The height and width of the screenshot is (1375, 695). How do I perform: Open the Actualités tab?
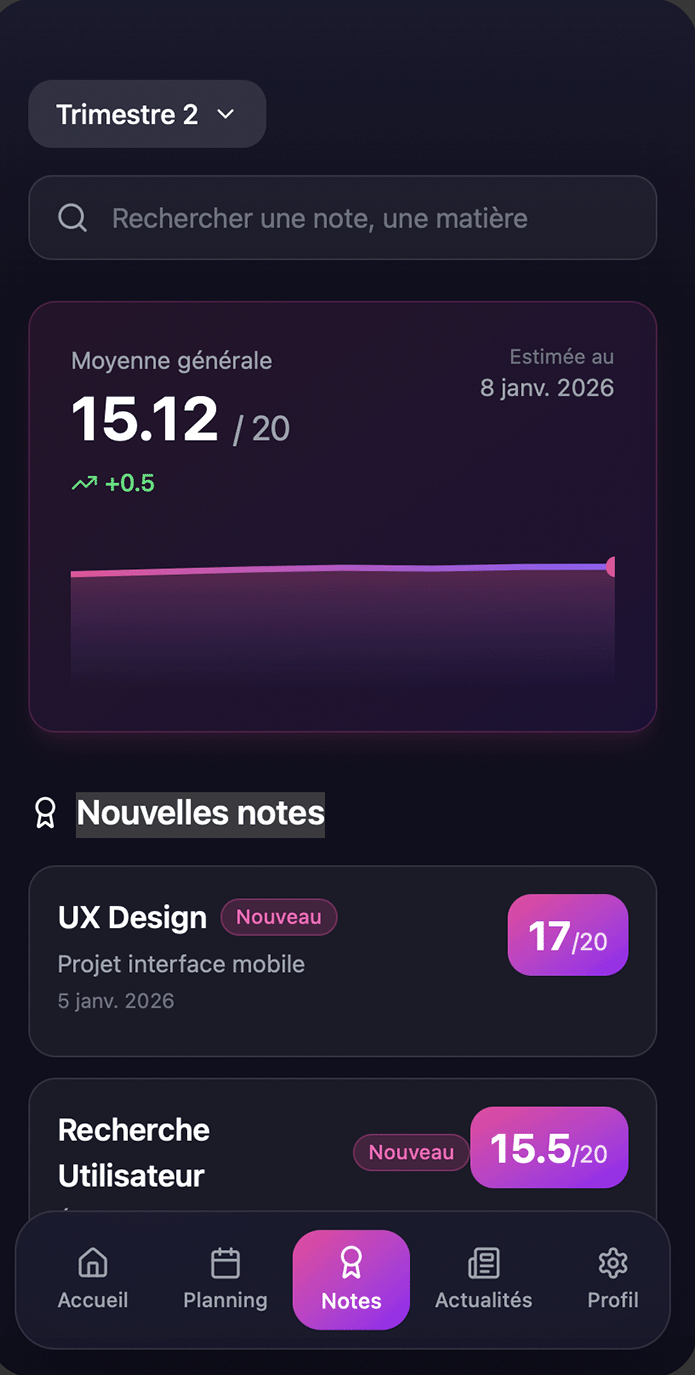pyautogui.click(x=484, y=1279)
